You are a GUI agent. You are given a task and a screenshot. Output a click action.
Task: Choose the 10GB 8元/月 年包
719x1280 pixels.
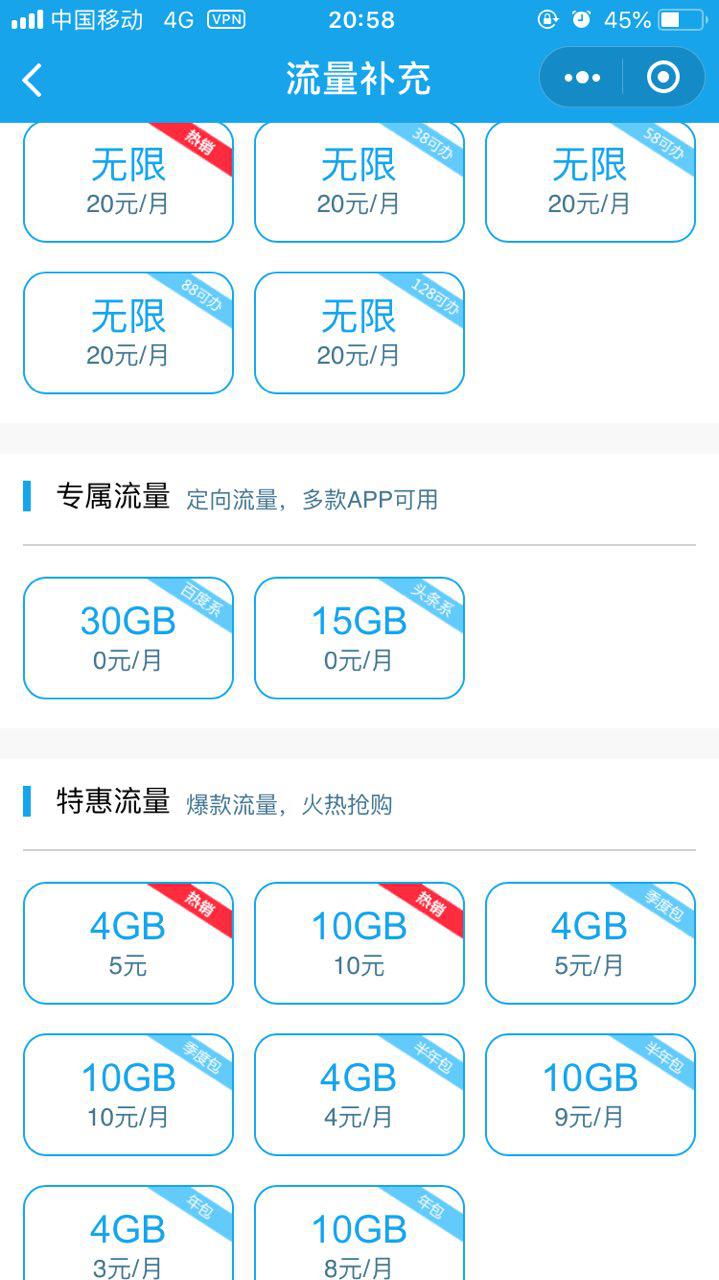[x=359, y=1240]
